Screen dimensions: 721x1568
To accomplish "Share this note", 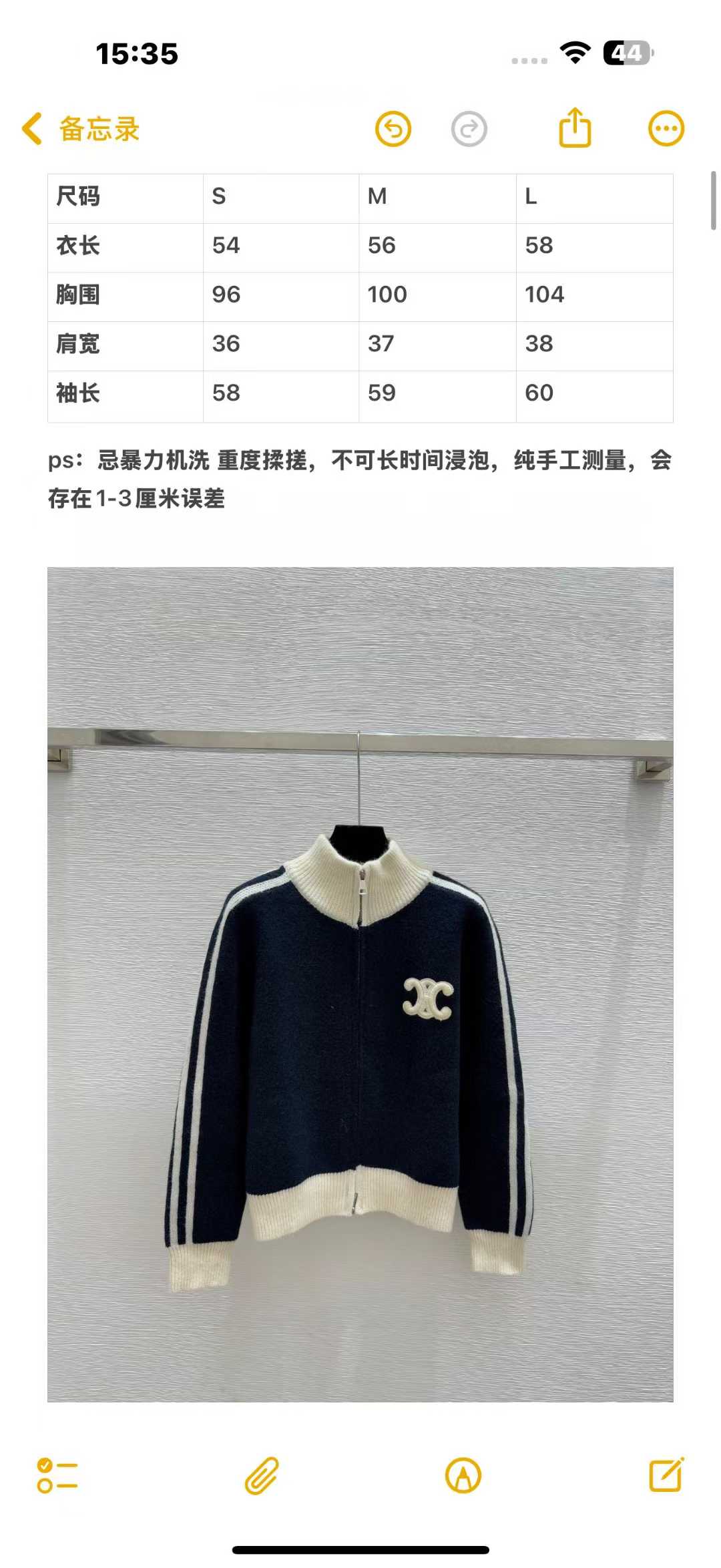I will tap(575, 128).
